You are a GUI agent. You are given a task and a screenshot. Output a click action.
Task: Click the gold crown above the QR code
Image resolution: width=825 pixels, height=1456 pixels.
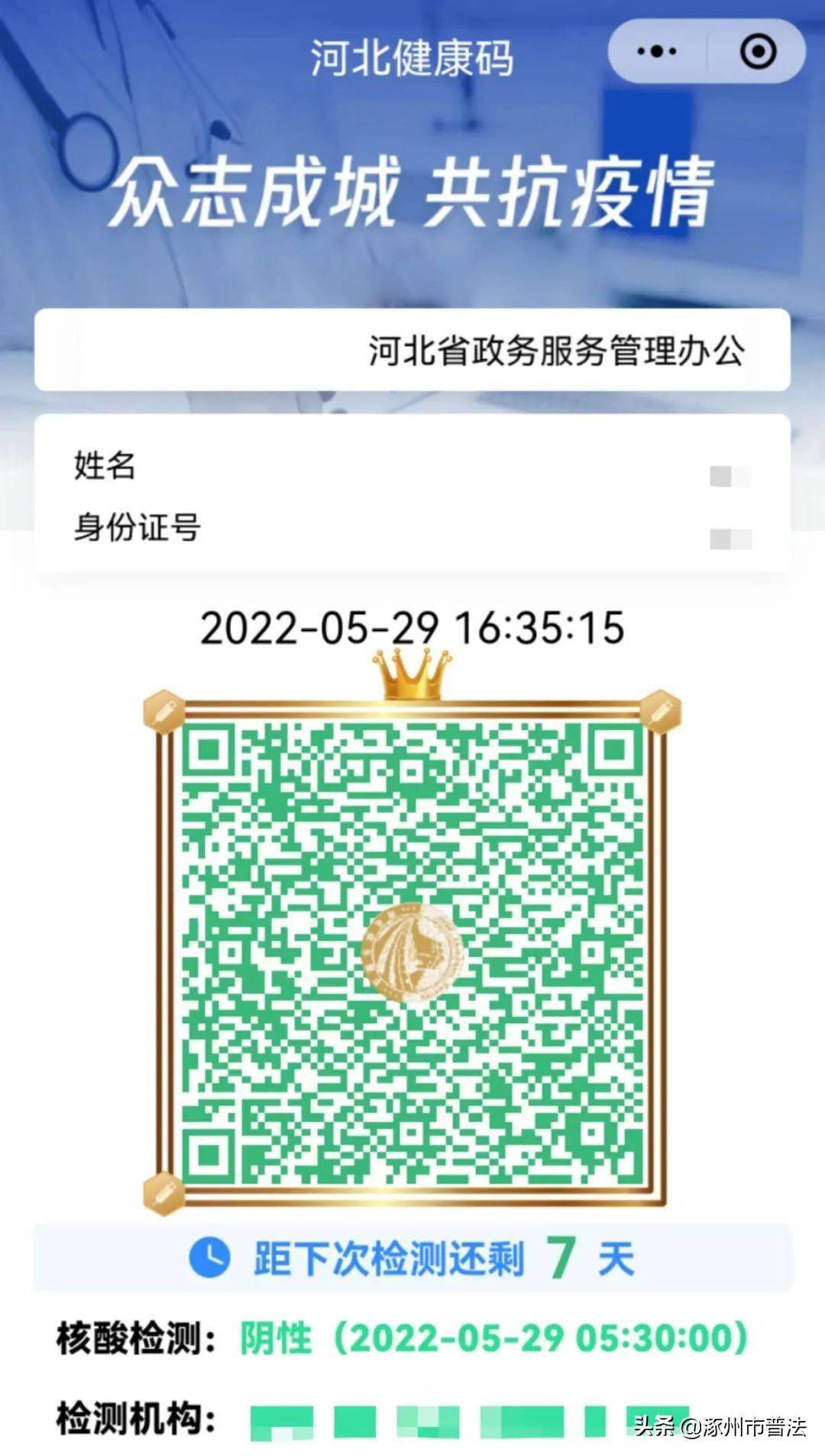(412, 676)
